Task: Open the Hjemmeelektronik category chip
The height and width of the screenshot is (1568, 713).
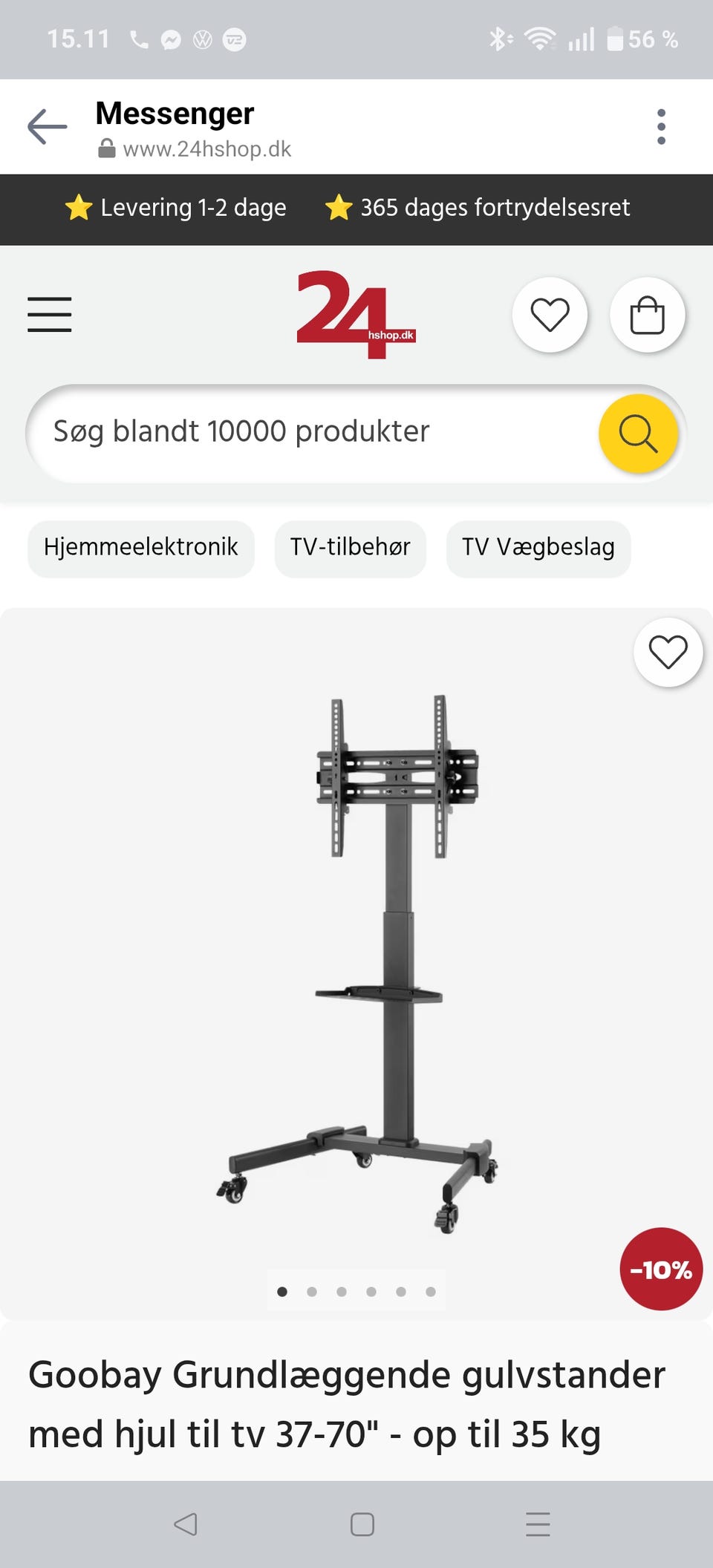Action: coord(141,548)
